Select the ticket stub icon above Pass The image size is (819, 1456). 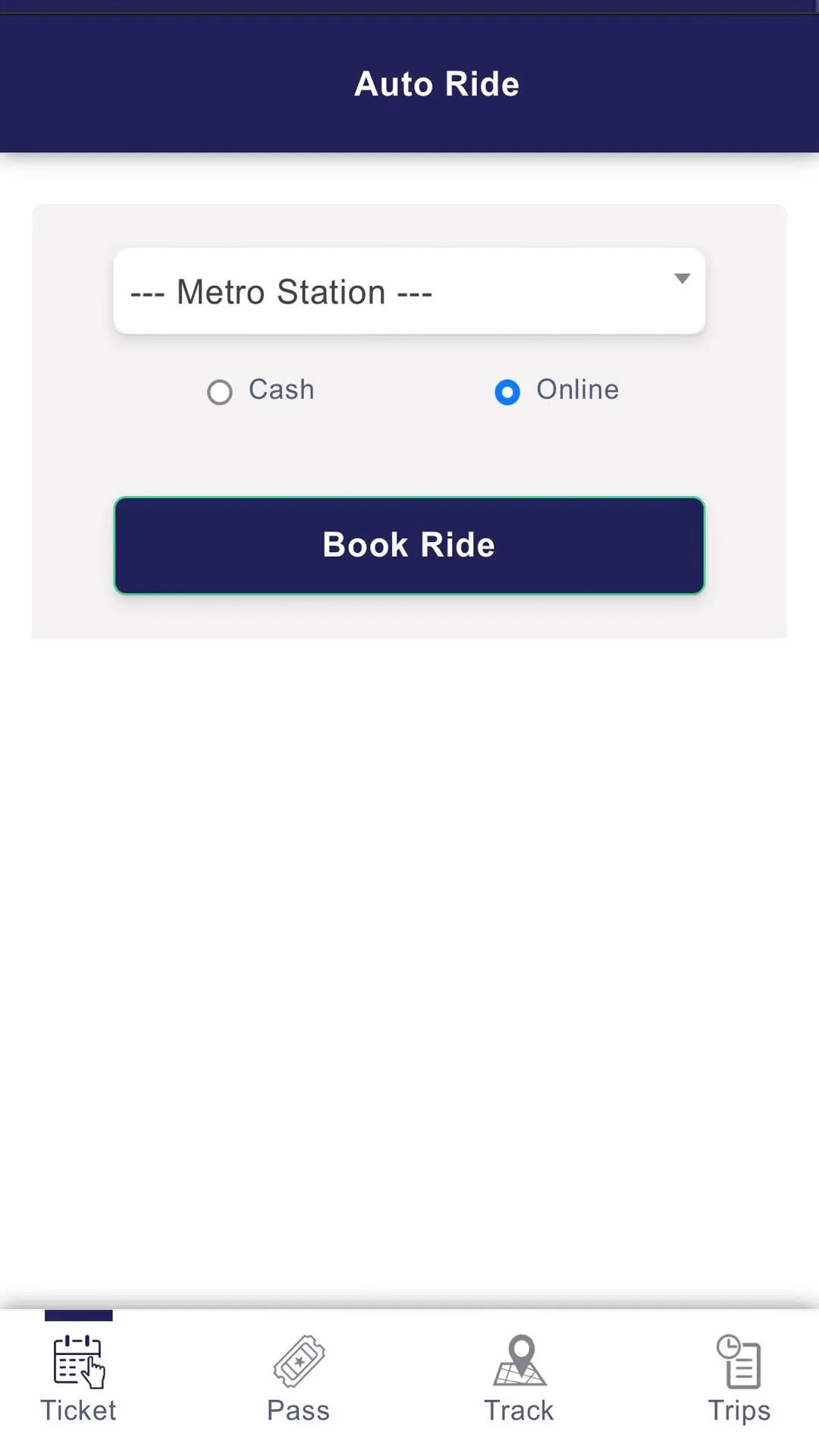298,1361
